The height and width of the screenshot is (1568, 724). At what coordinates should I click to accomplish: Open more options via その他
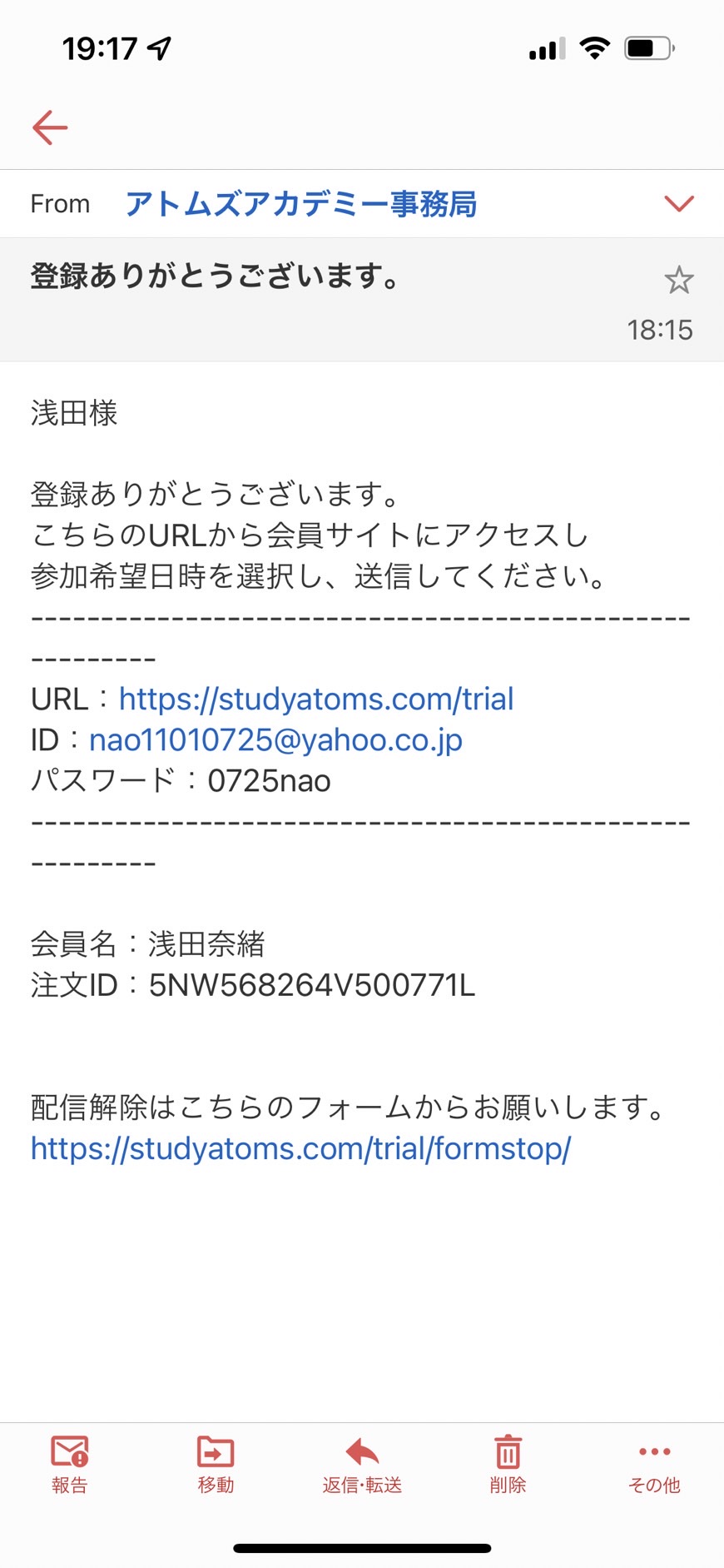(x=654, y=1465)
